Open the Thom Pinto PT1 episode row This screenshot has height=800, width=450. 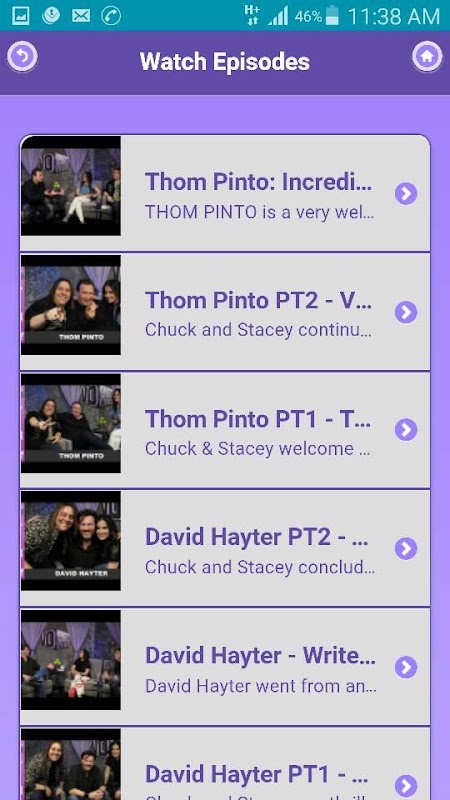225,430
